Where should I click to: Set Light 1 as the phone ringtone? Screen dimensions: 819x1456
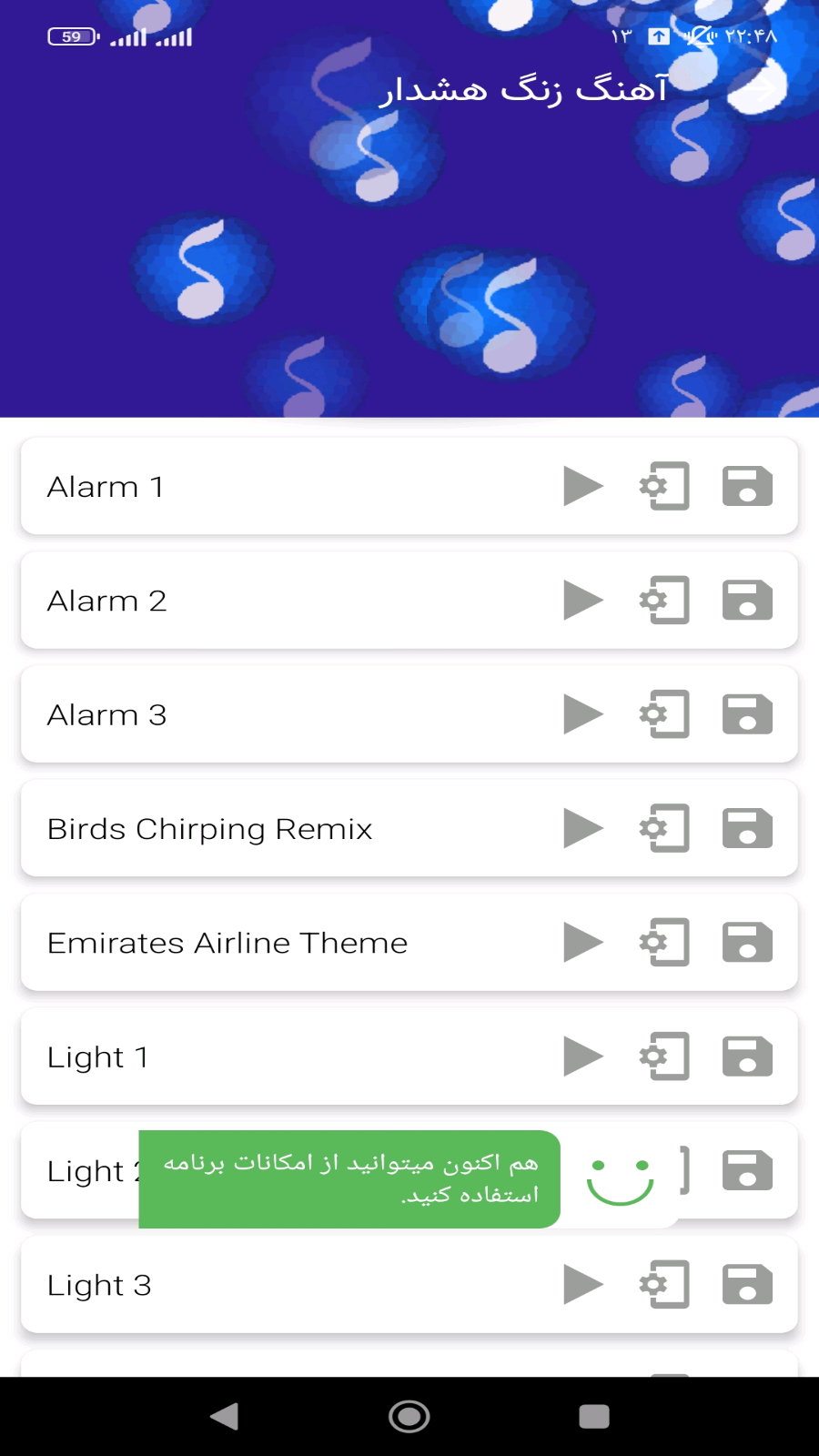click(664, 1057)
